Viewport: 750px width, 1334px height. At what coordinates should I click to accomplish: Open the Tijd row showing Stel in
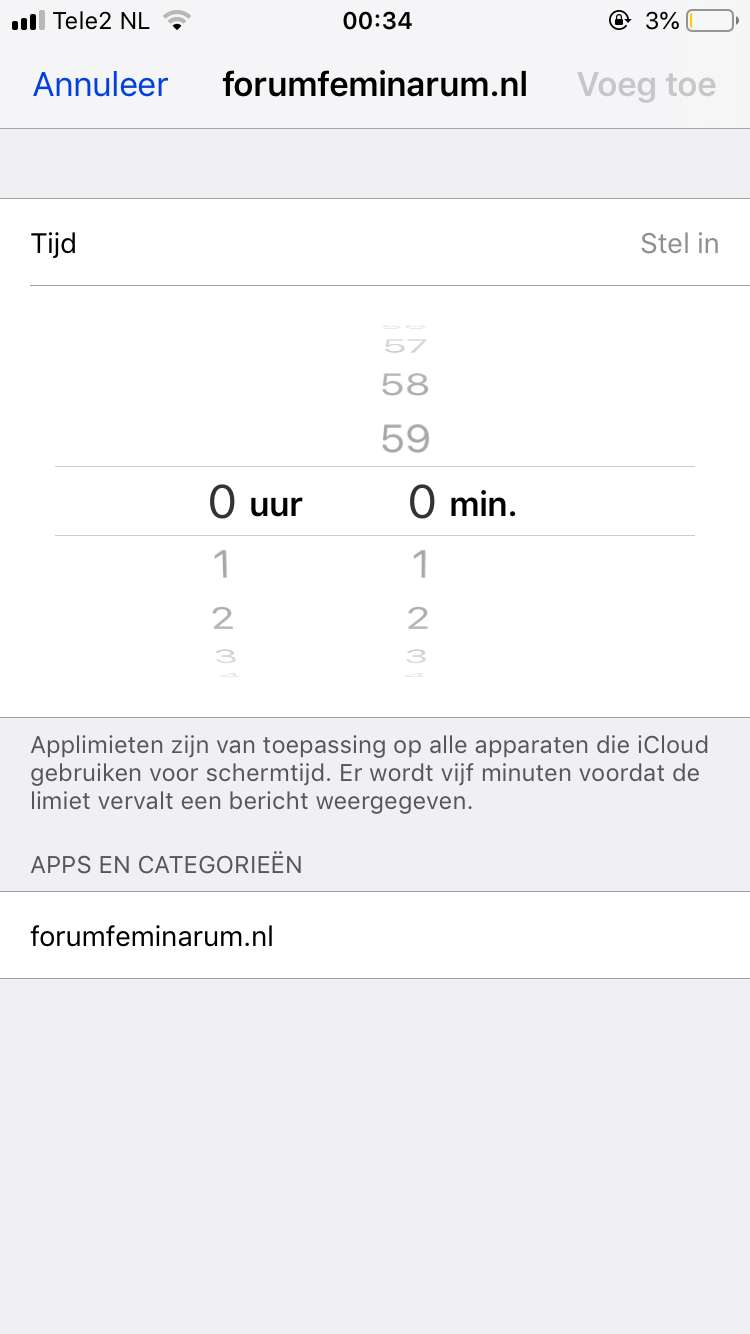pos(375,243)
